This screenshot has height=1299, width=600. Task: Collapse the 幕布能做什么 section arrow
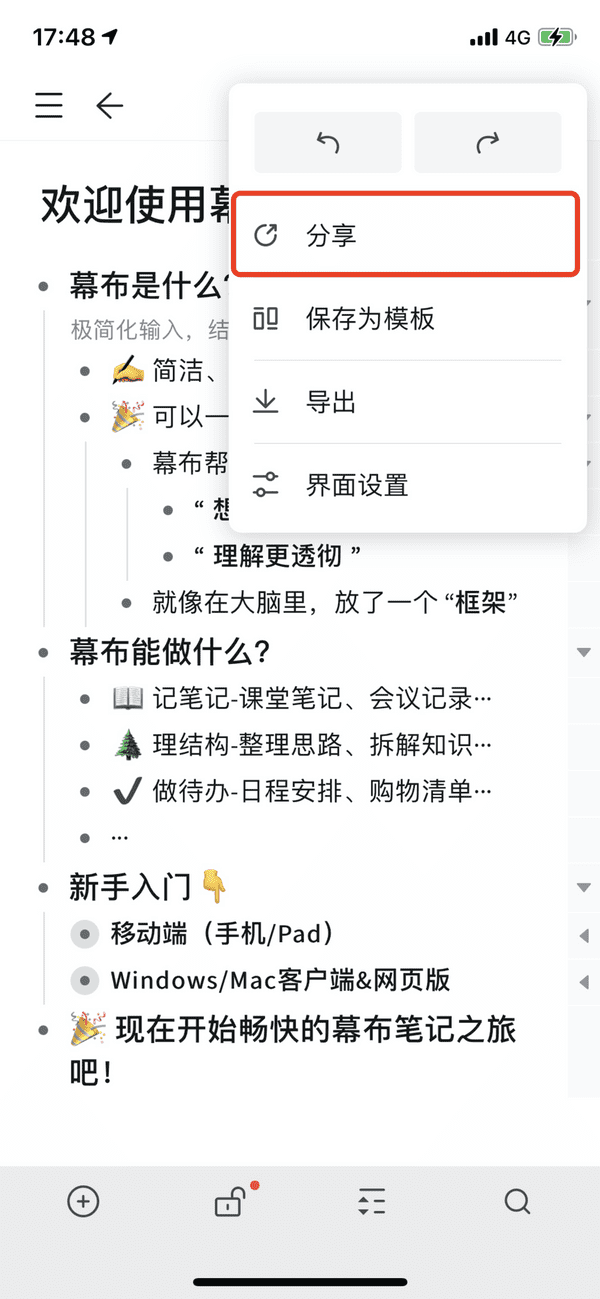click(x=585, y=653)
